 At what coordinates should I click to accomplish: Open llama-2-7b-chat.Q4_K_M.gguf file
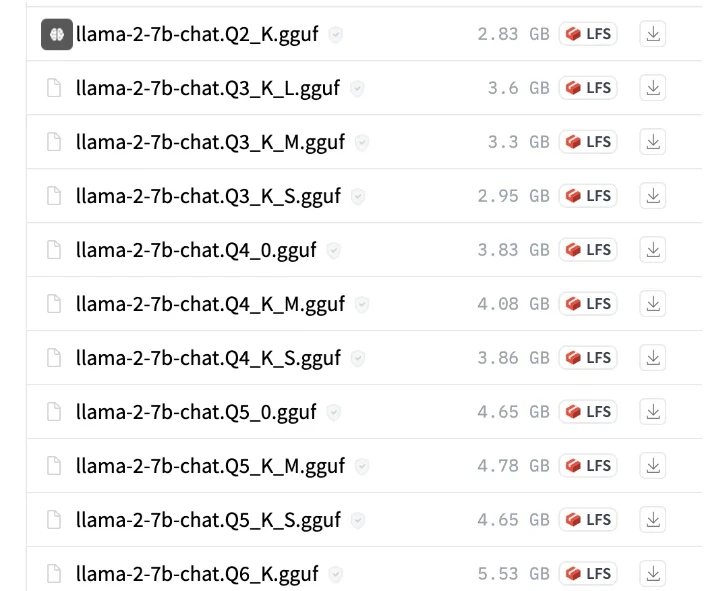[x=210, y=304]
